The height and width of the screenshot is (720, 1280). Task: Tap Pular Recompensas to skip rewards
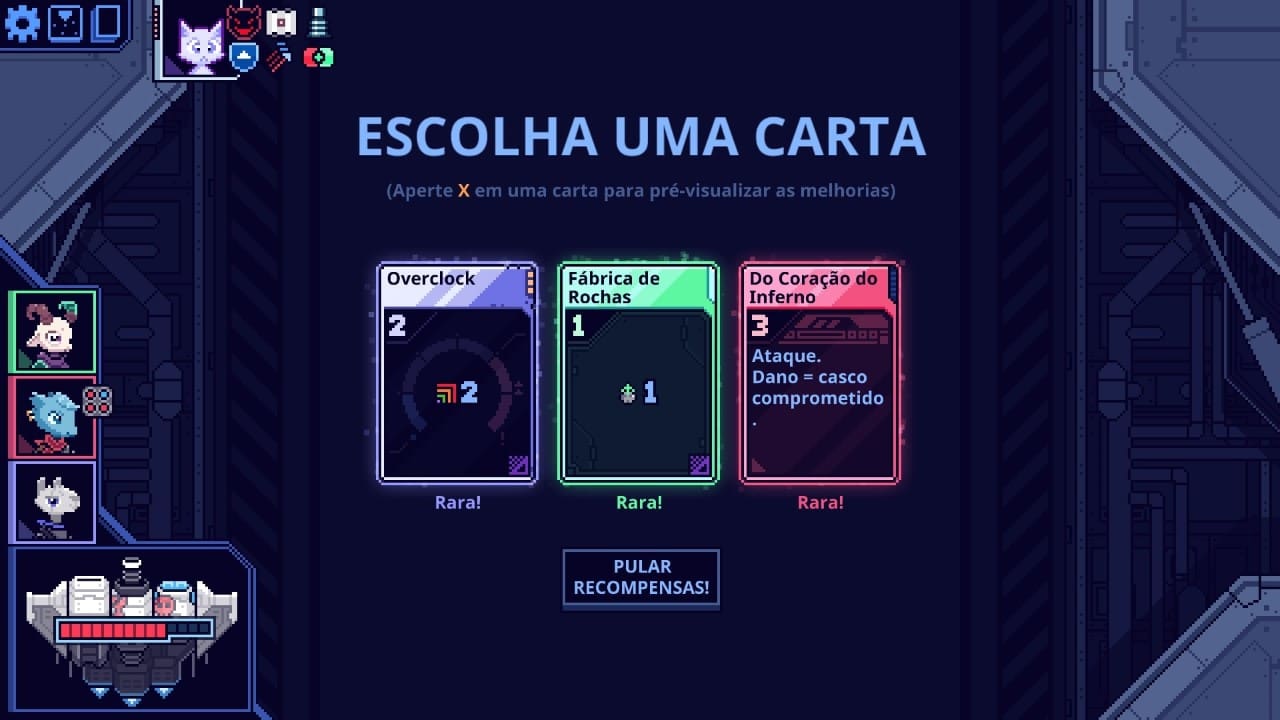coord(641,577)
